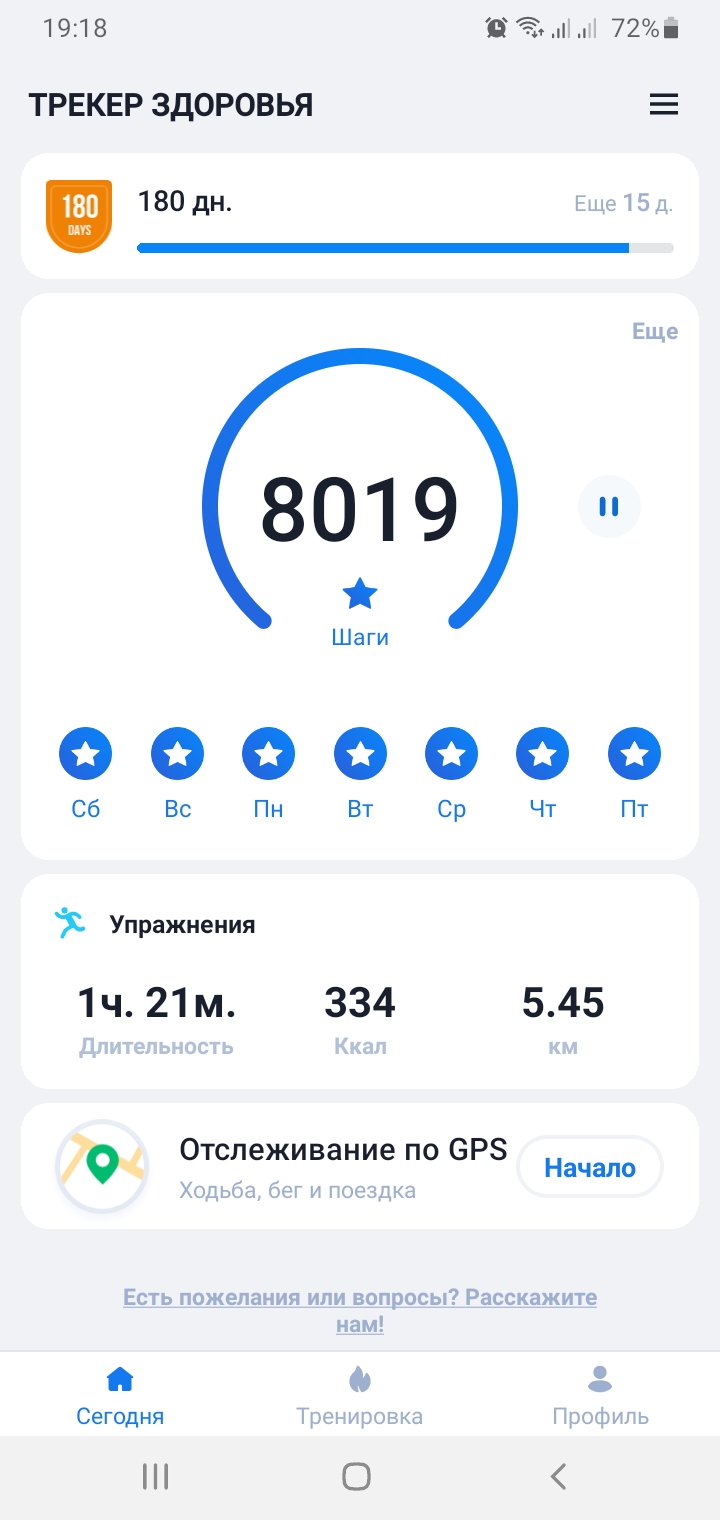Go to the system home screen
This screenshot has width=720, height=1520.
[356, 1476]
